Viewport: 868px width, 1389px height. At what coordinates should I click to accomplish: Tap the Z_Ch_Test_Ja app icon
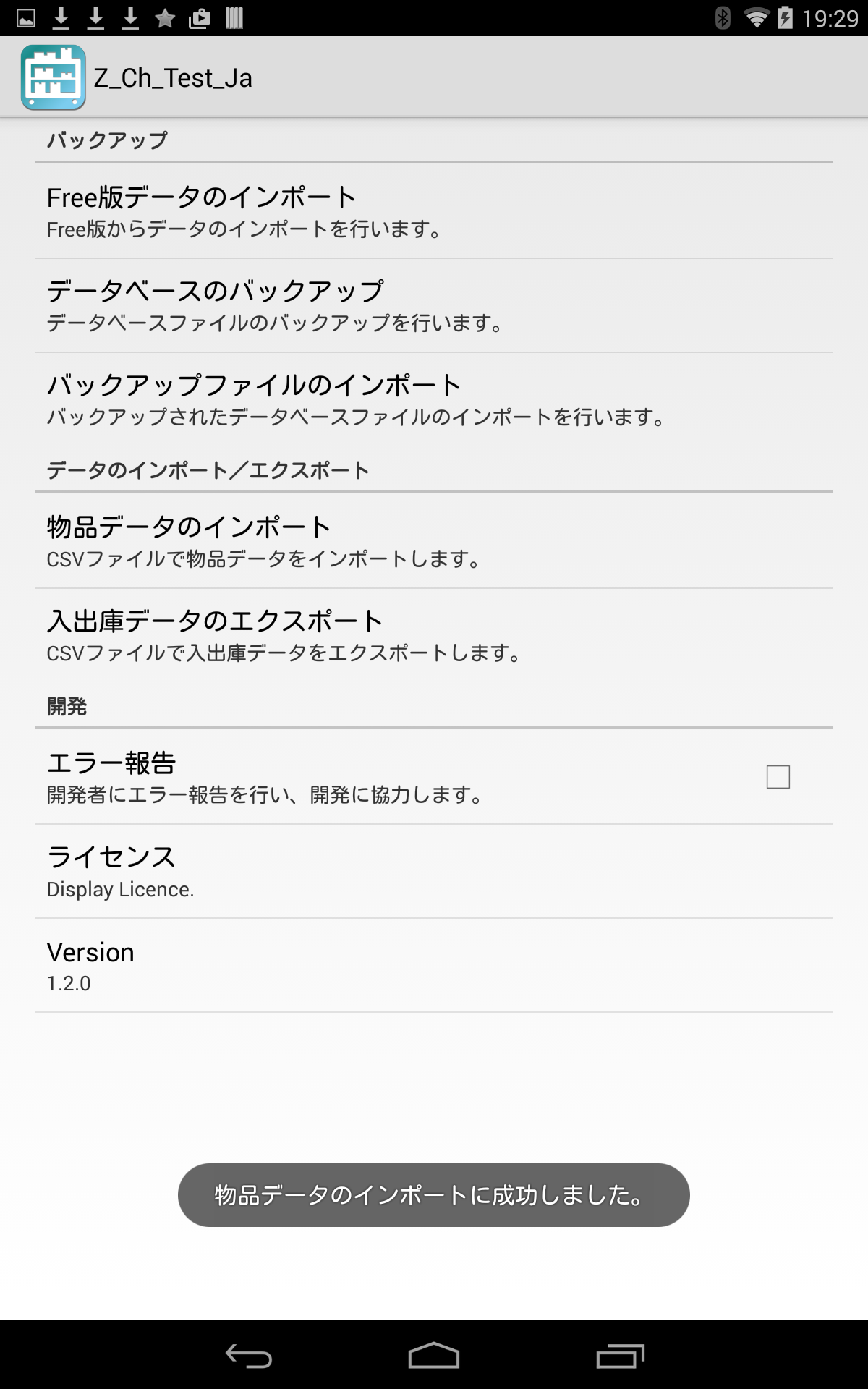(x=54, y=77)
